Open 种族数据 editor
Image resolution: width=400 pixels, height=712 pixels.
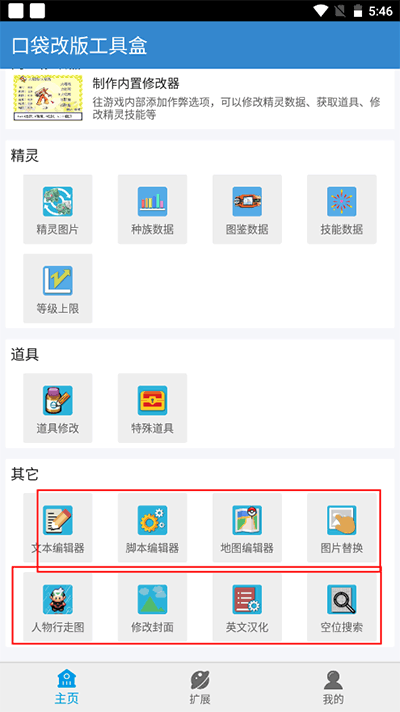click(x=153, y=209)
